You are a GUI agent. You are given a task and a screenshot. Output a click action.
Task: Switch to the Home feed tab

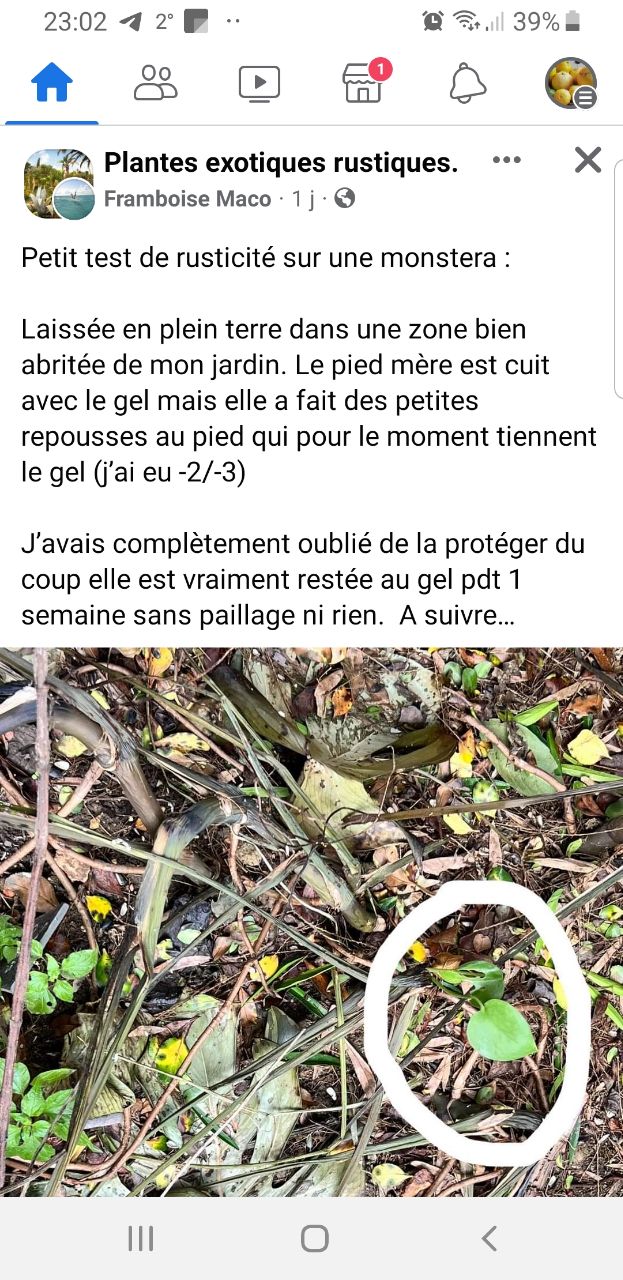pyautogui.click(x=52, y=84)
